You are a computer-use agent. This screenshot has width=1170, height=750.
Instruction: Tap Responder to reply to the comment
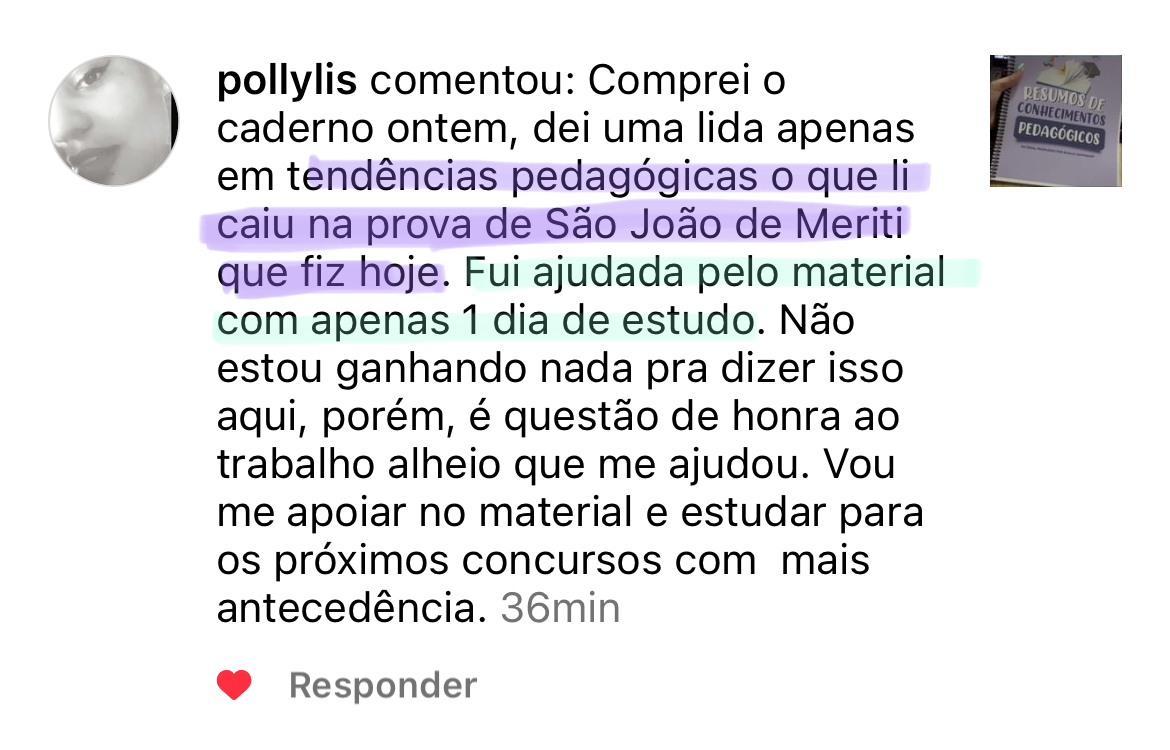(383, 686)
